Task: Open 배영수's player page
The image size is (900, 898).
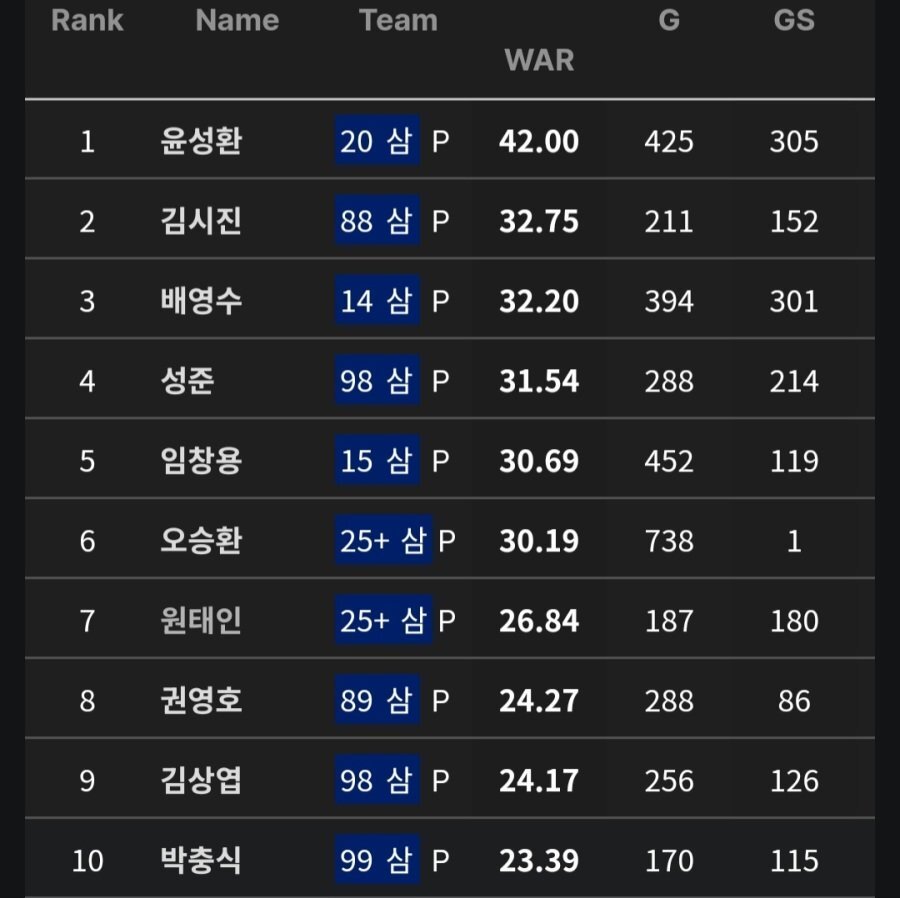Action: point(200,301)
